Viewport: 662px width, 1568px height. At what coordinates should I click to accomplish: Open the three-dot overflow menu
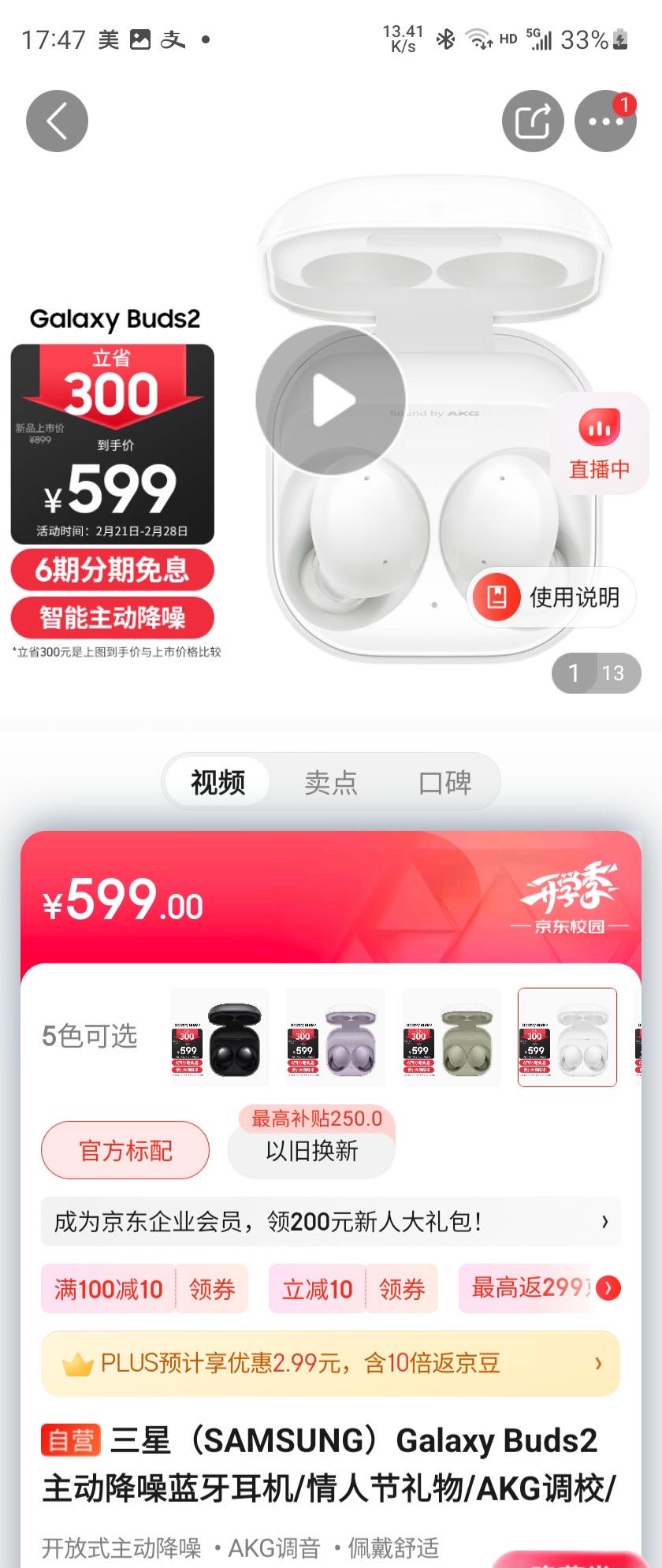605,121
